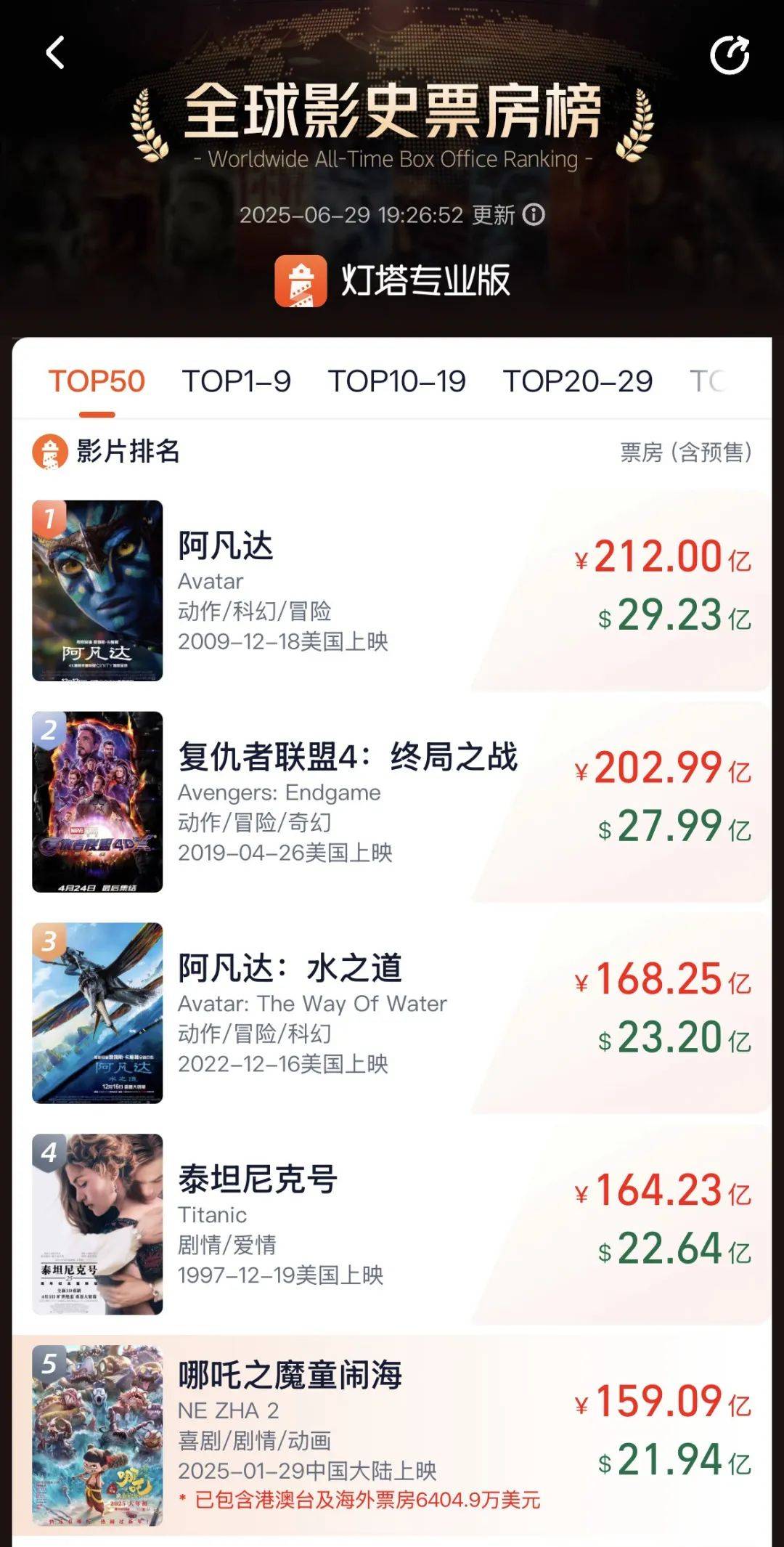Screen dimensions: 784x1547
Task: Tap the orange 影片排名 badge icon
Action: (49, 453)
